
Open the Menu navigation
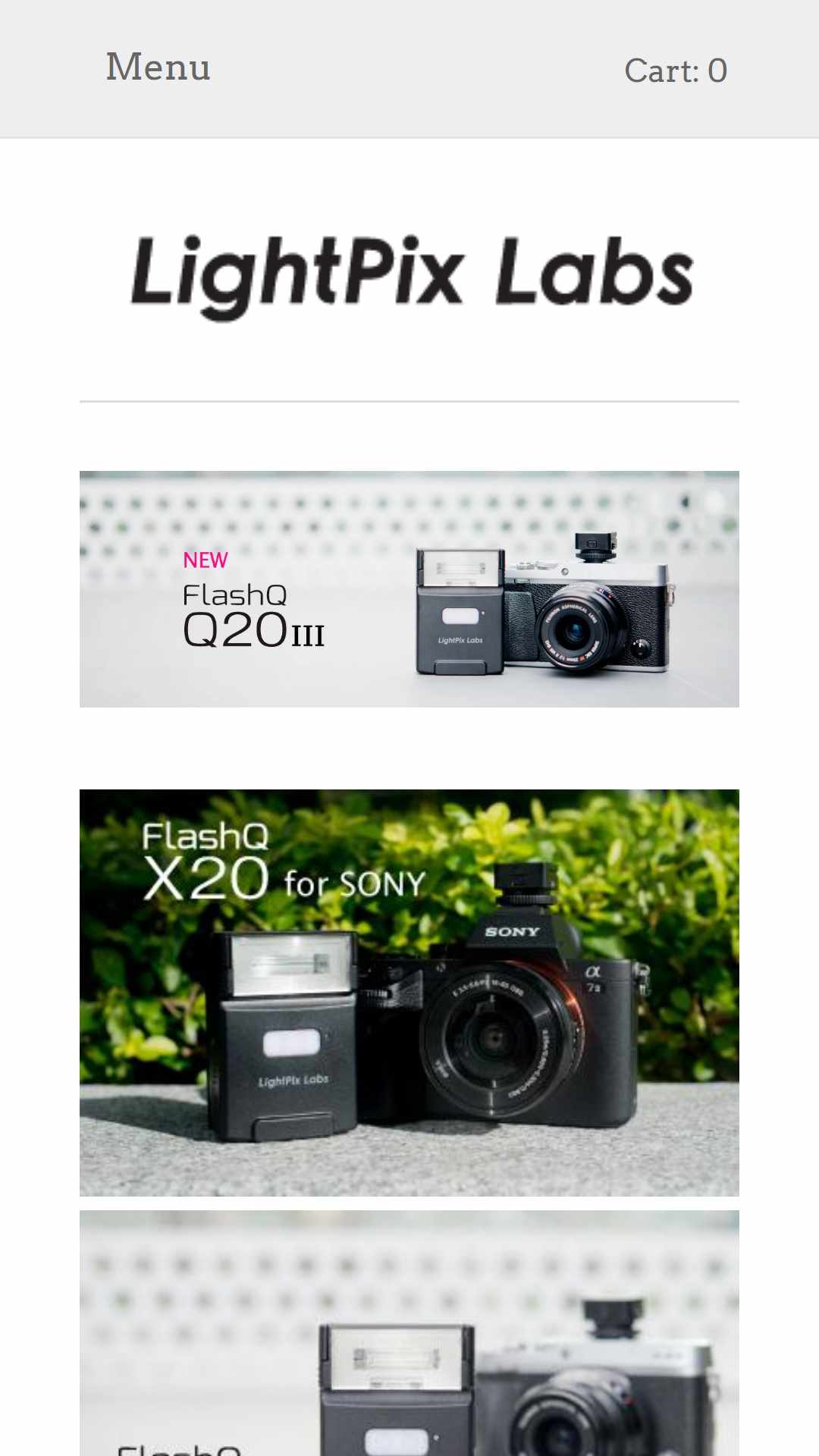pyautogui.click(x=158, y=67)
